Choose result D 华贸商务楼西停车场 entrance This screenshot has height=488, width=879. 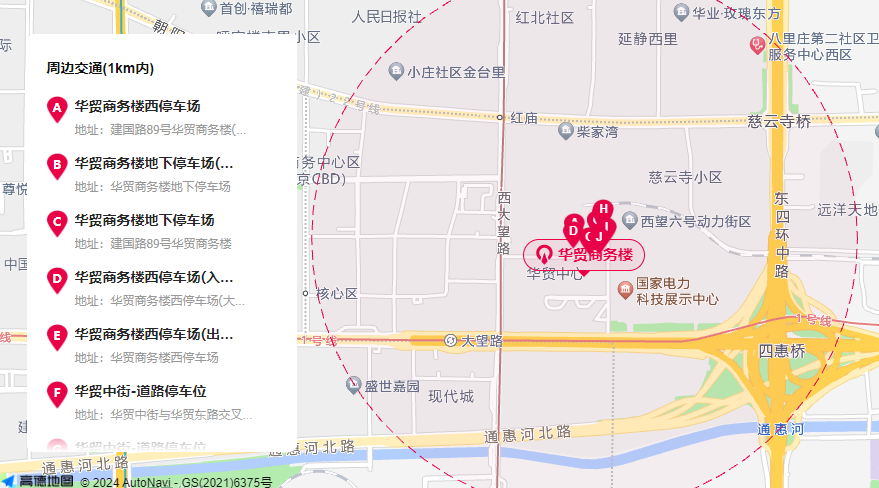point(154,277)
